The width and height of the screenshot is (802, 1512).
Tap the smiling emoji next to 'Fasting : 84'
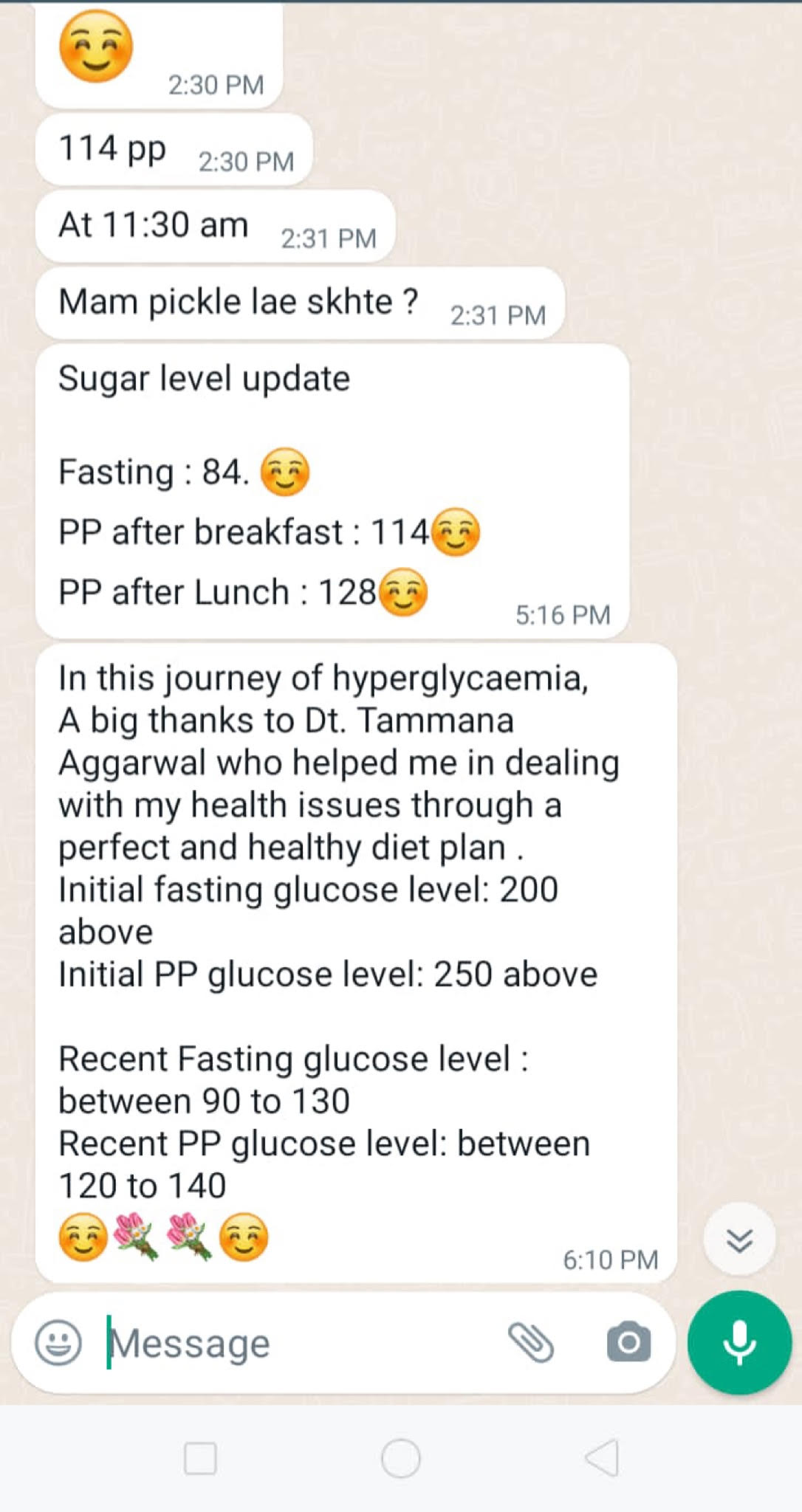284,472
